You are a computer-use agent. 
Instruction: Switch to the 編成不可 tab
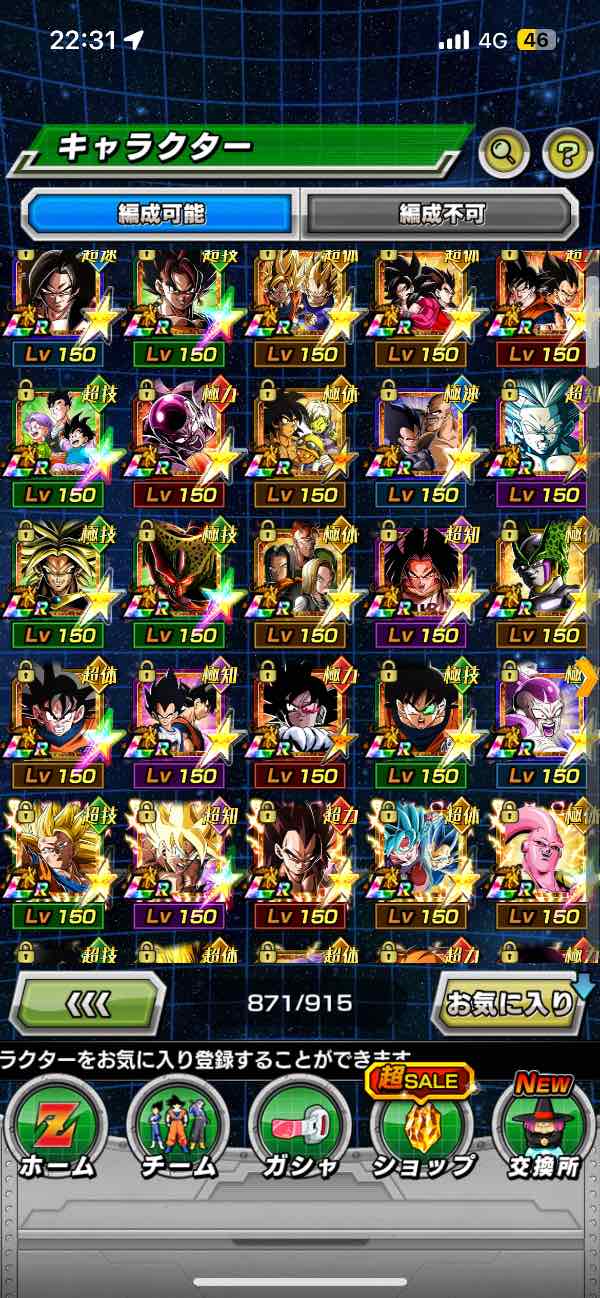click(441, 213)
